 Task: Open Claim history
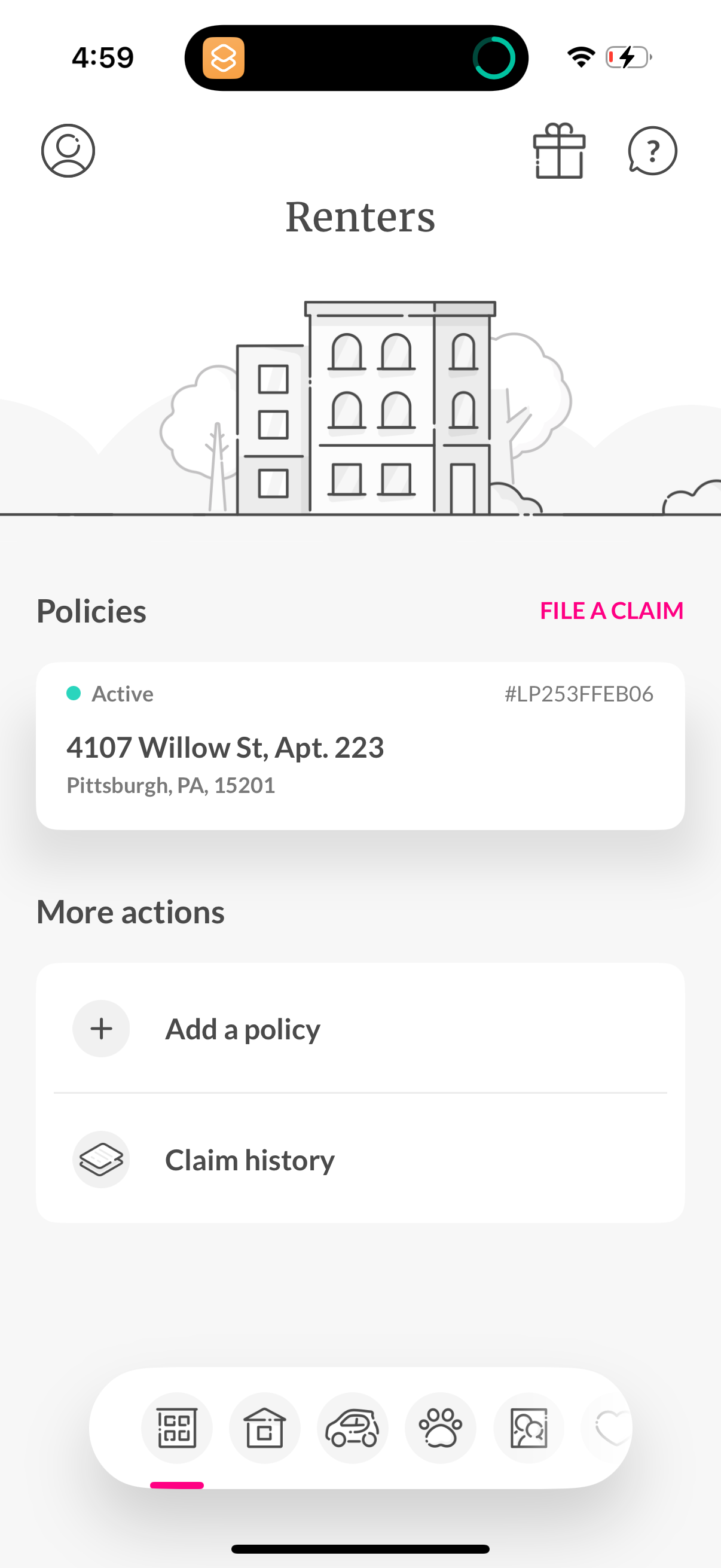coord(249,1160)
